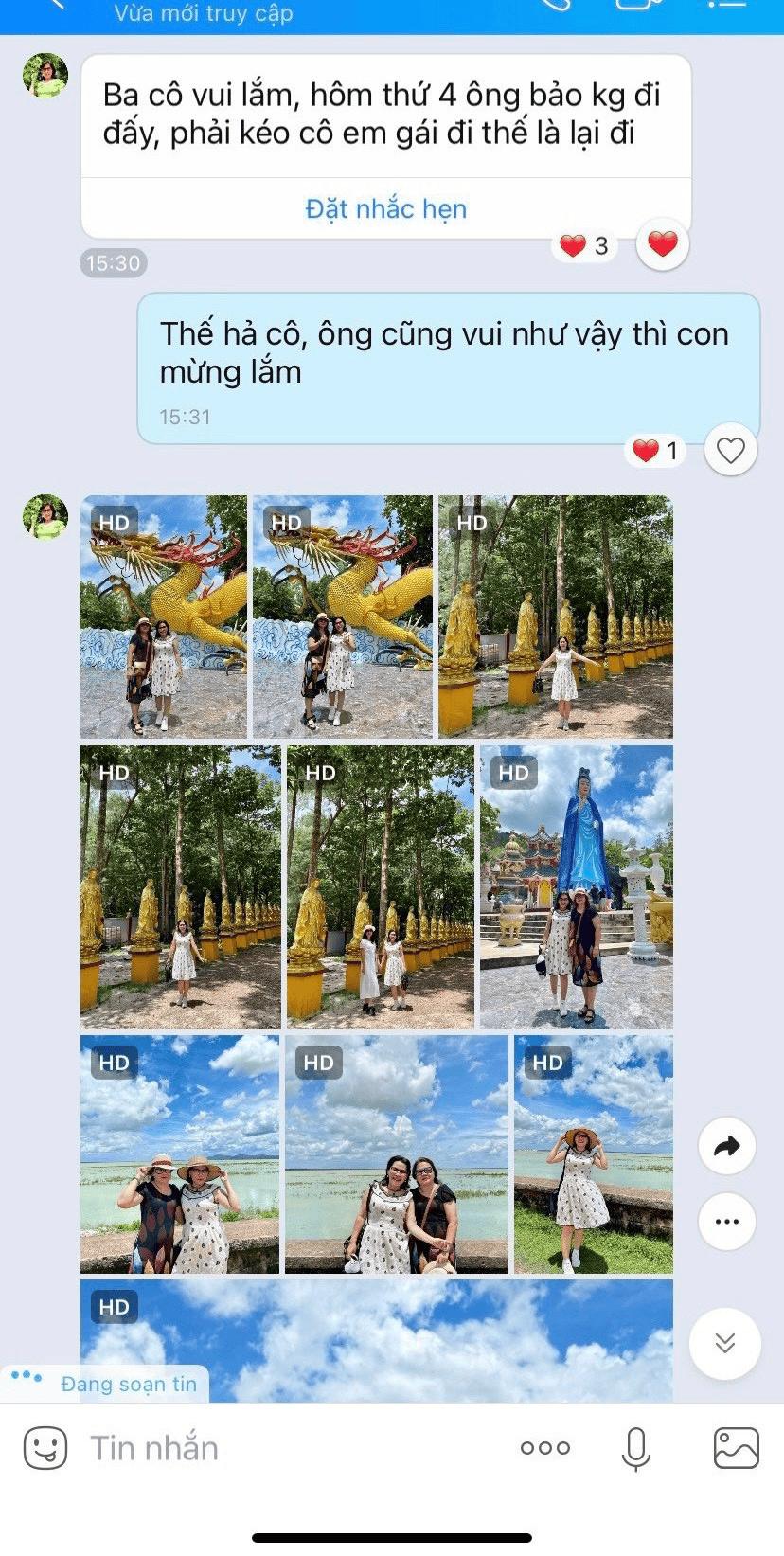Tap the Đặt nhắc hẹn link
The width and height of the screenshot is (784, 1556).
[385, 208]
